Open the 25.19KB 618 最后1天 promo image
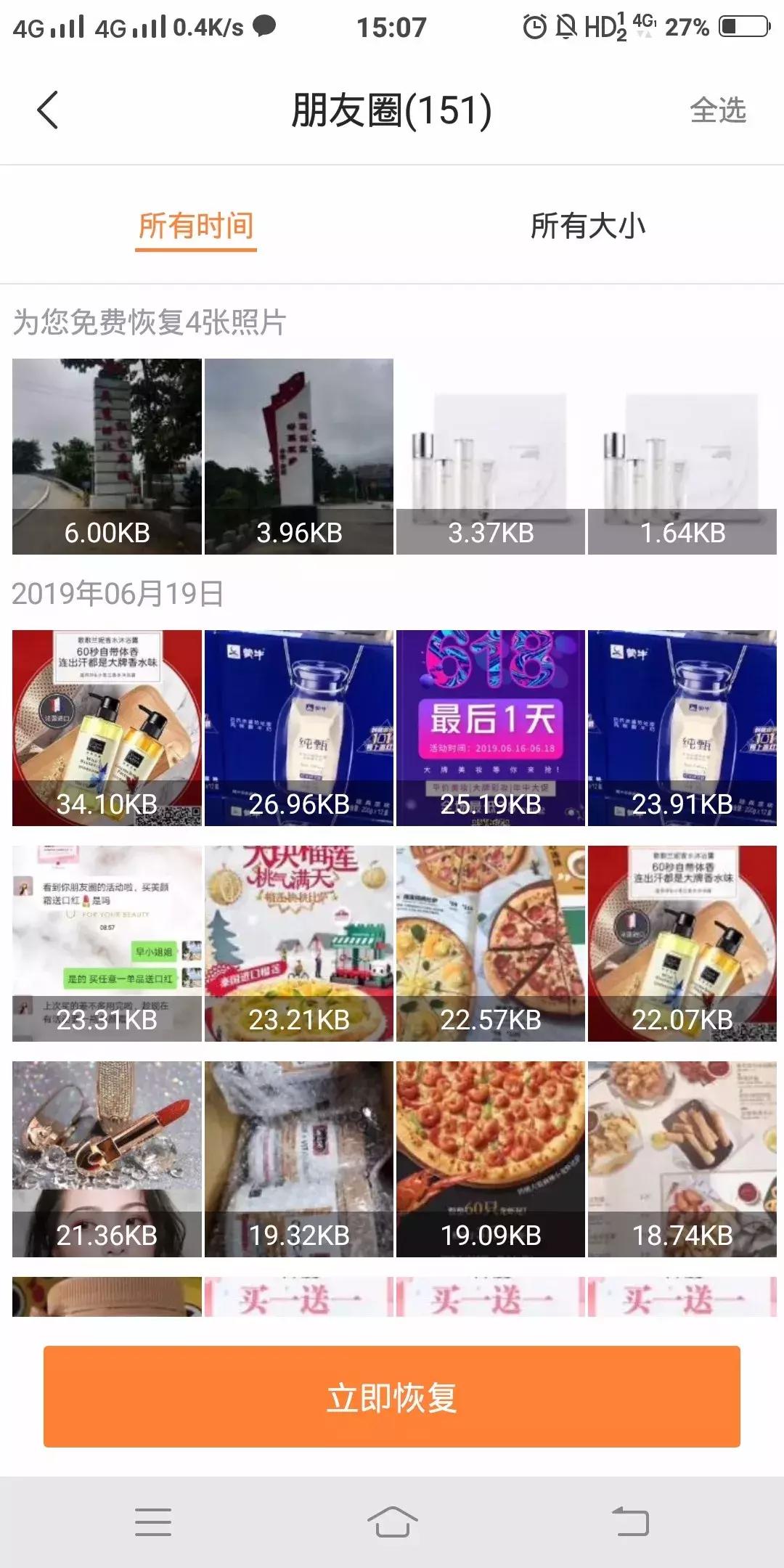784x1568 pixels. (x=490, y=726)
